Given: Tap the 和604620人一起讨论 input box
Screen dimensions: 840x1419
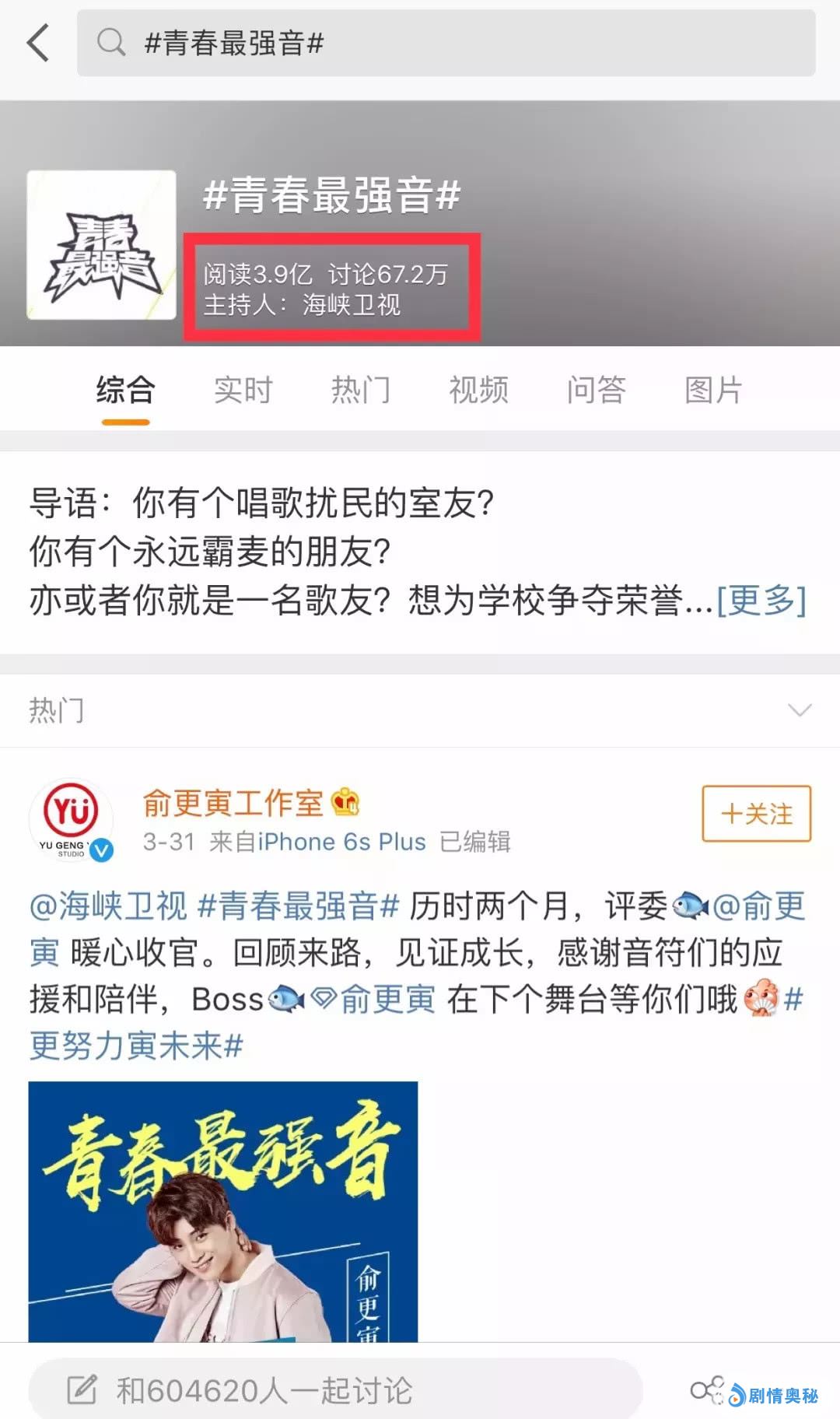Looking at the screenshot, I should (x=334, y=1390).
